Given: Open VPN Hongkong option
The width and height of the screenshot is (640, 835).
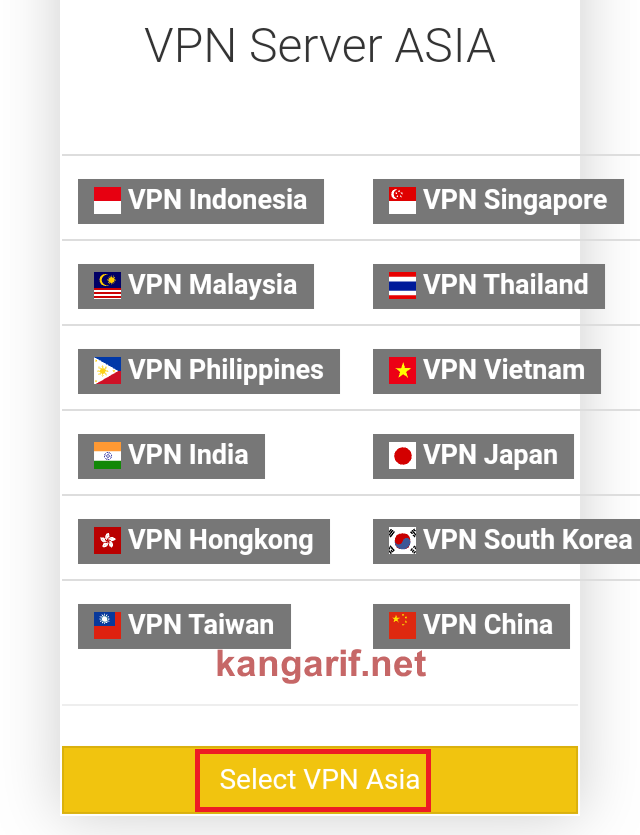Looking at the screenshot, I should (x=204, y=541).
